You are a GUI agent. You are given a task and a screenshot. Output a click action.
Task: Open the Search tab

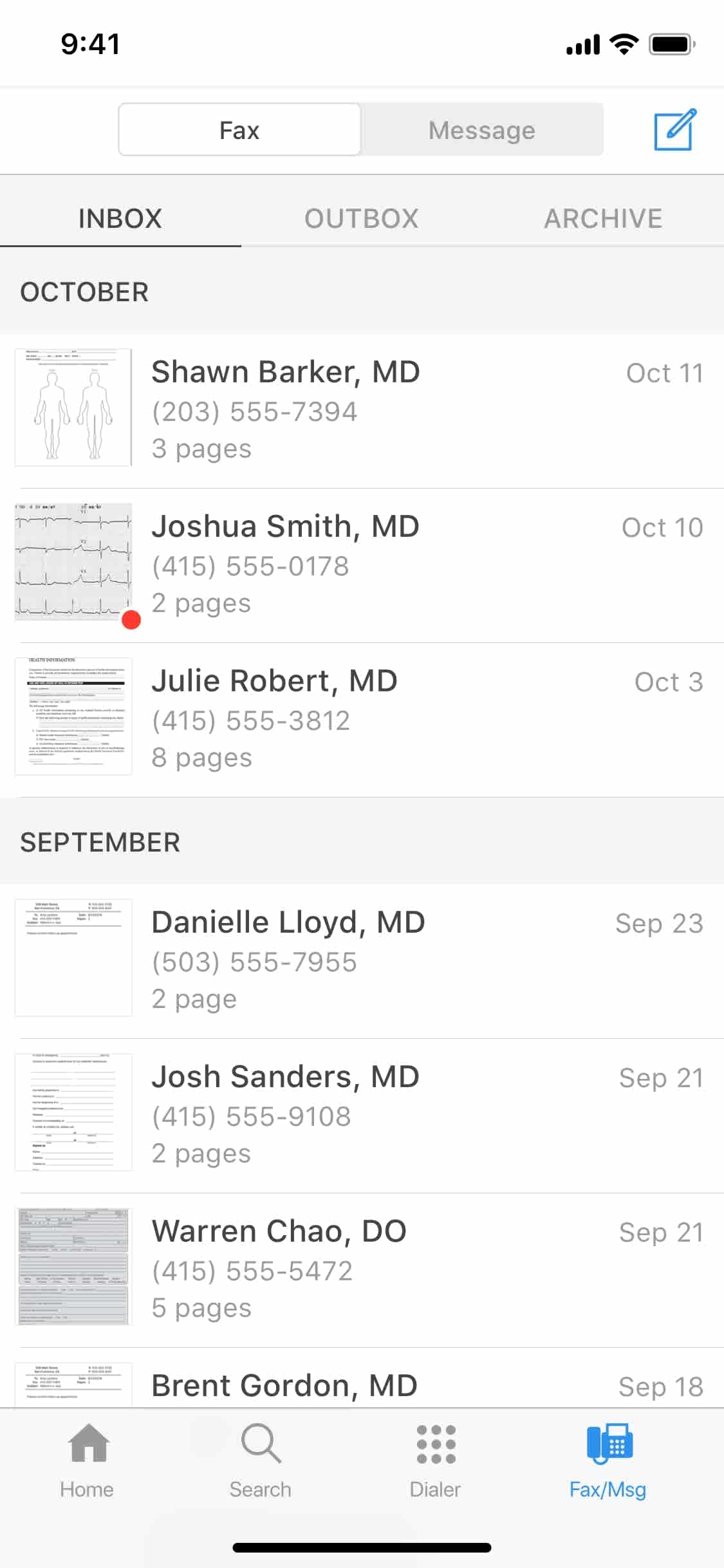coord(261,1461)
